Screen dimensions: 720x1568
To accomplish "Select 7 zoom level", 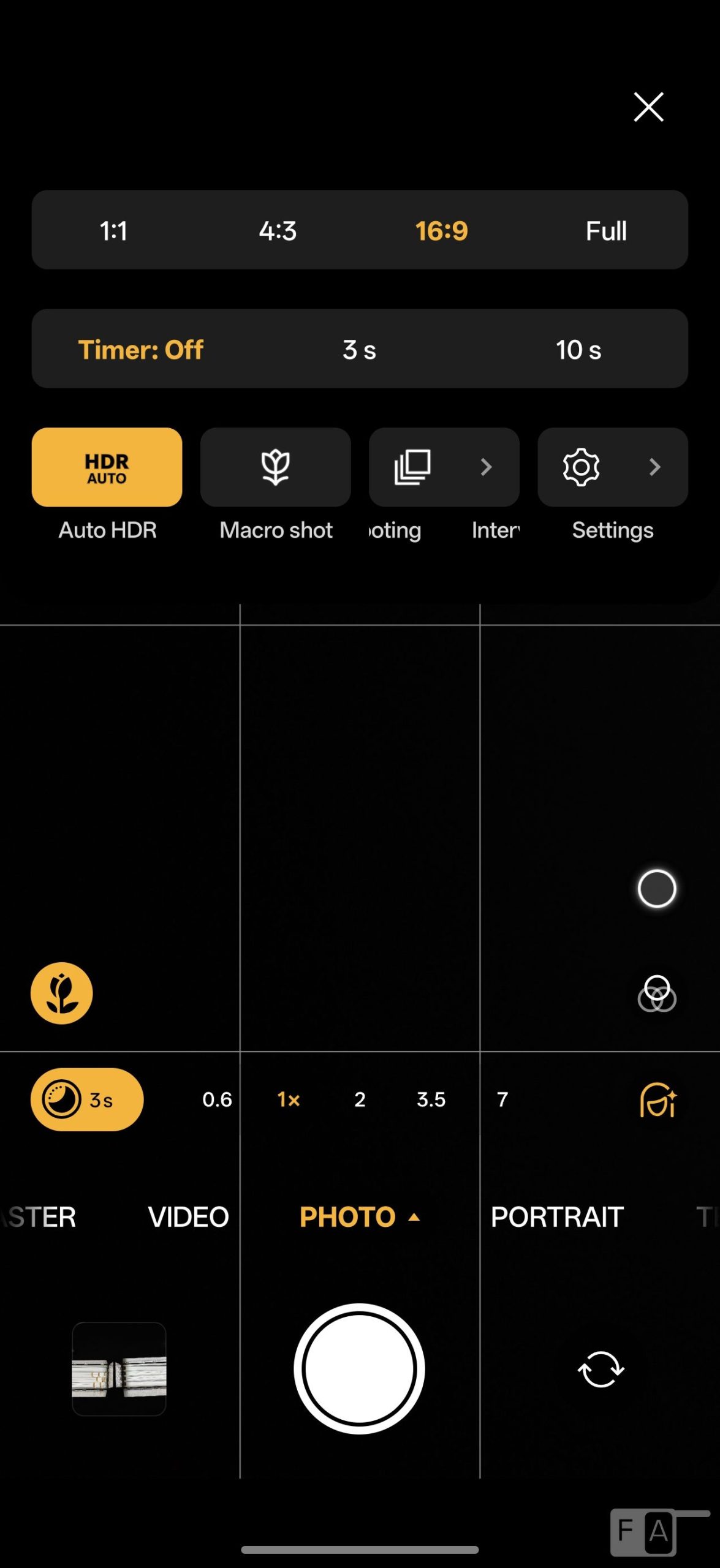I will click(502, 1099).
